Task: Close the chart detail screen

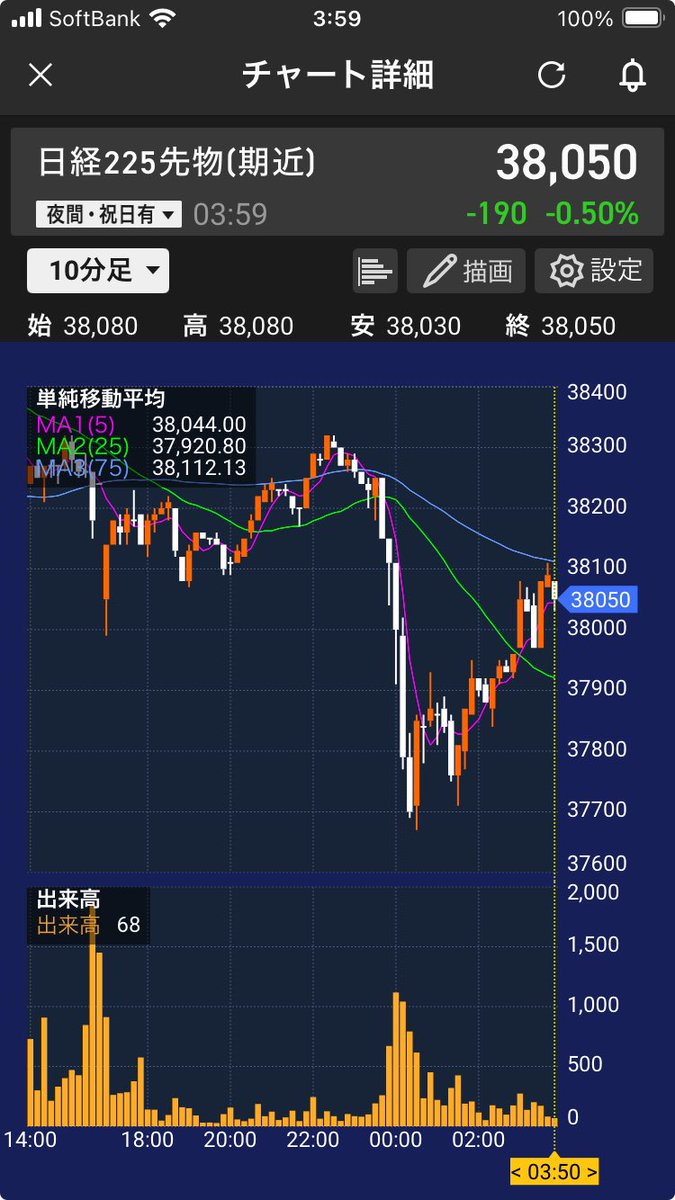Action: pyautogui.click(x=40, y=76)
